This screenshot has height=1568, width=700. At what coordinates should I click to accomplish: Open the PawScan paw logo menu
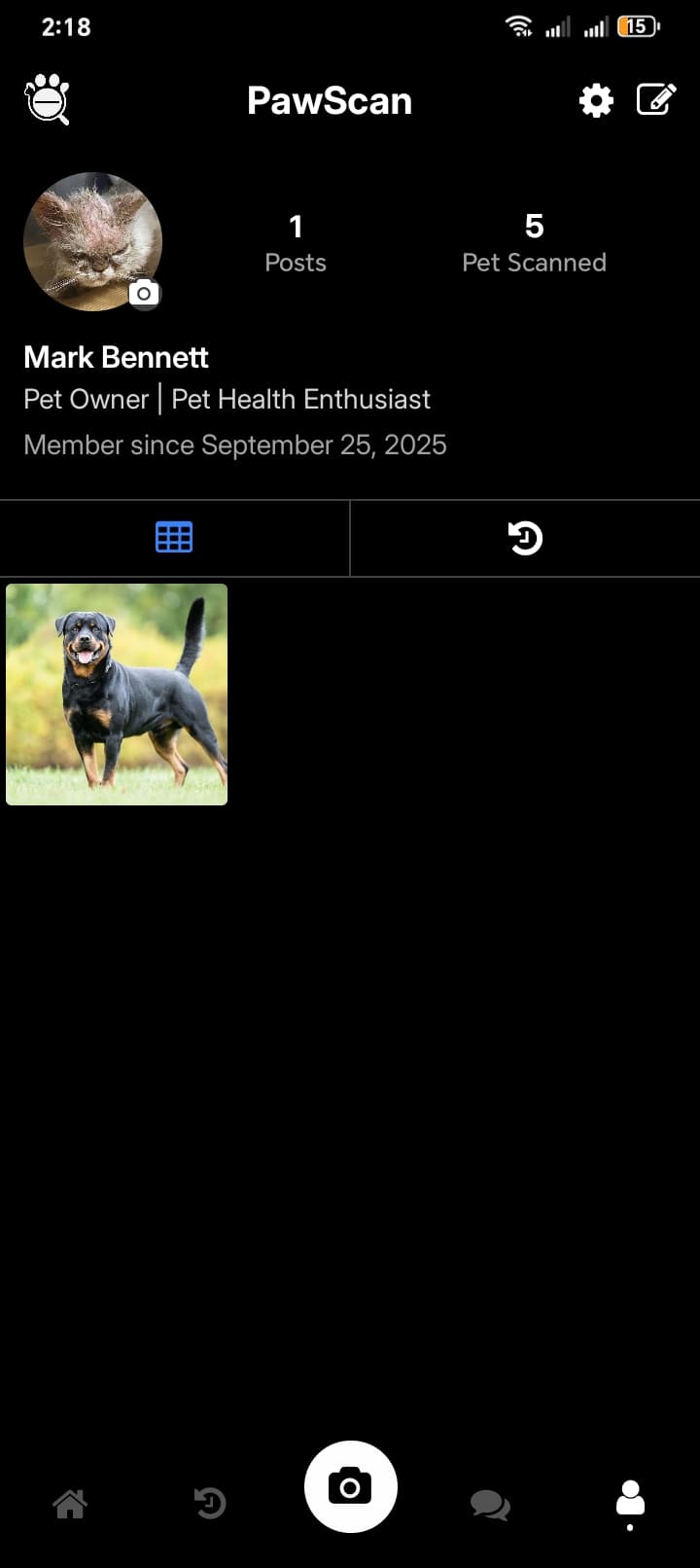coord(48,100)
